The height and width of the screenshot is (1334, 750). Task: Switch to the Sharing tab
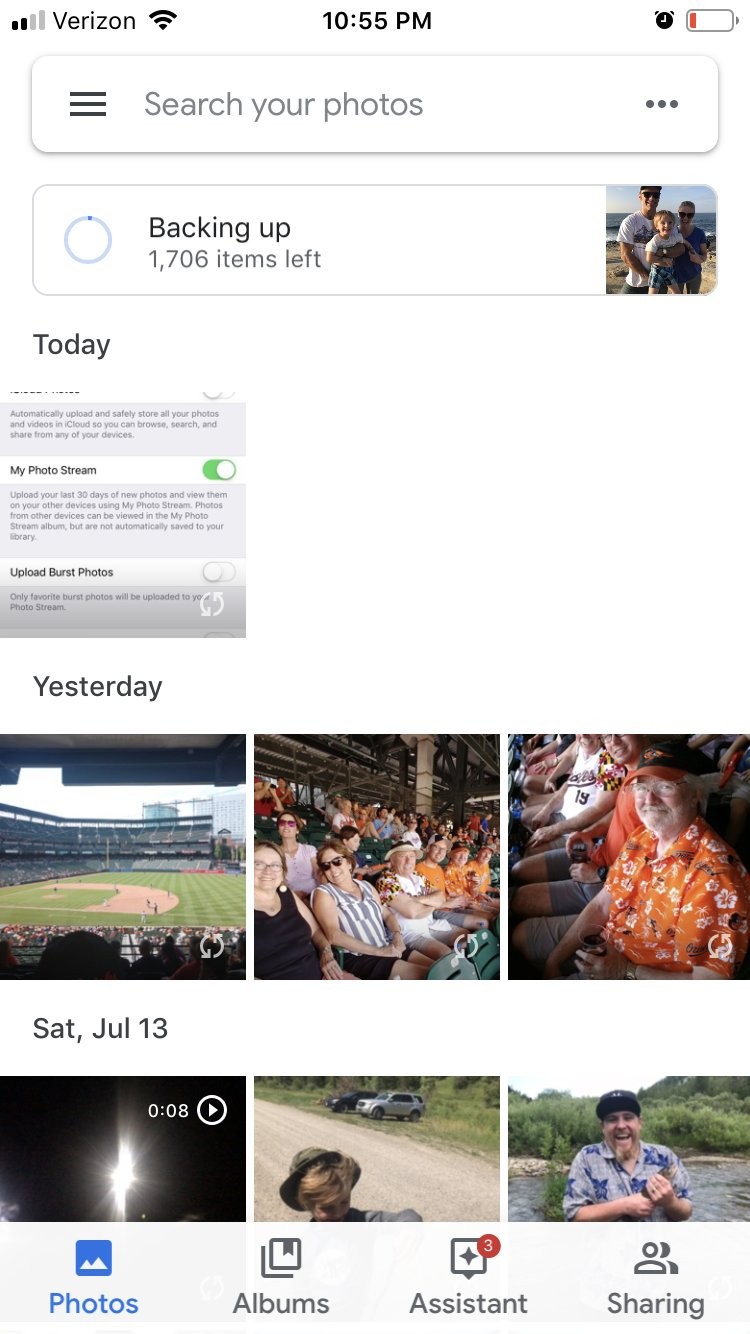click(x=656, y=1277)
